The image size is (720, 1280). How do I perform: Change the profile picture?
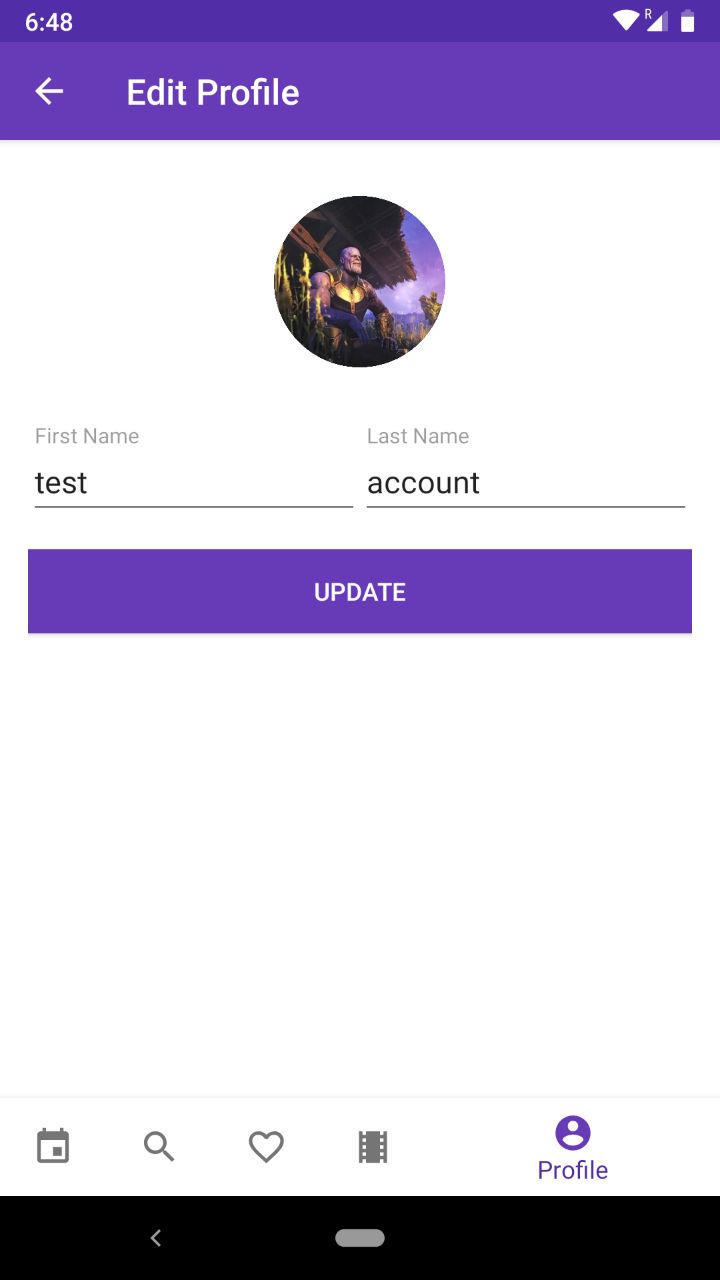click(359, 282)
